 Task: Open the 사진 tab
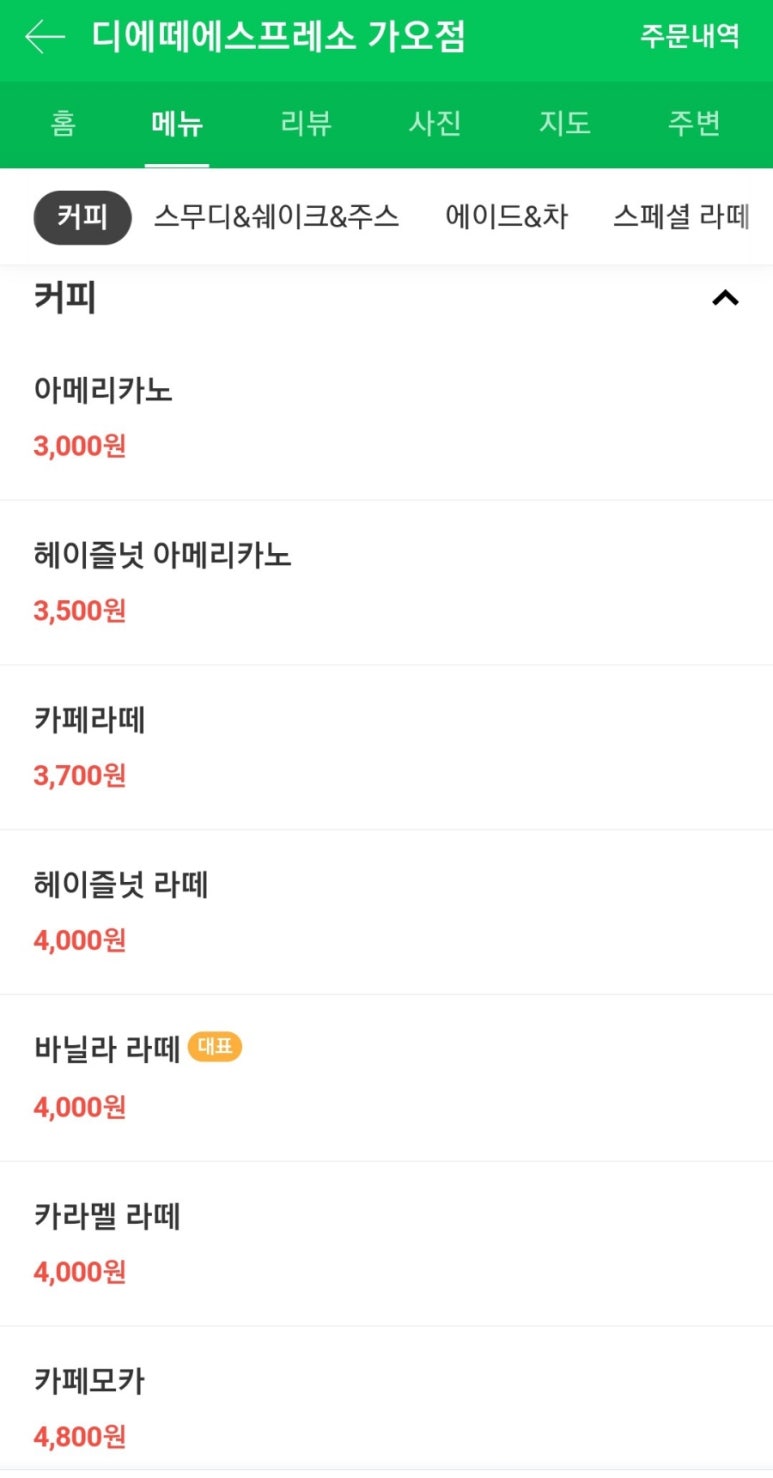click(435, 124)
